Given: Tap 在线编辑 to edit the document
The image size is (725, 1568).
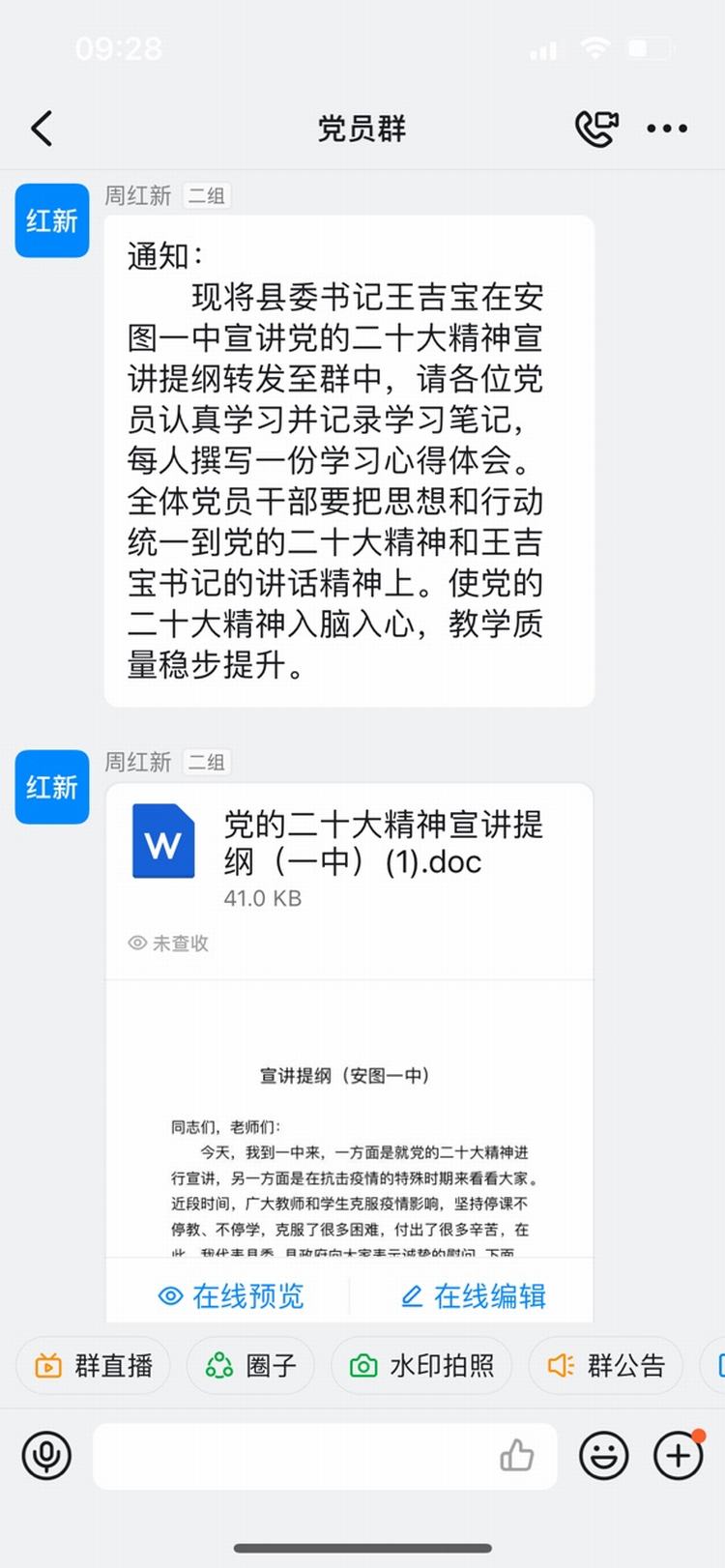Looking at the screenshot, I should click(x=474, y=1295).
